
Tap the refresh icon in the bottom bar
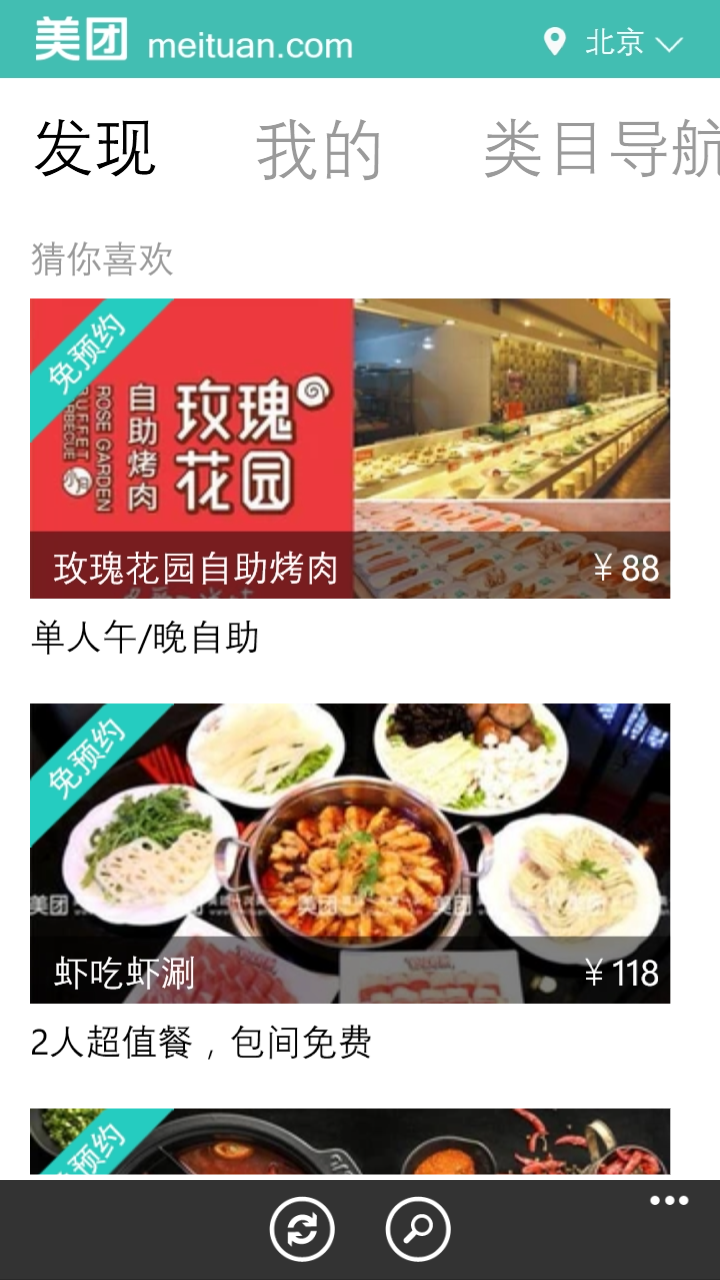point(302,1229)
